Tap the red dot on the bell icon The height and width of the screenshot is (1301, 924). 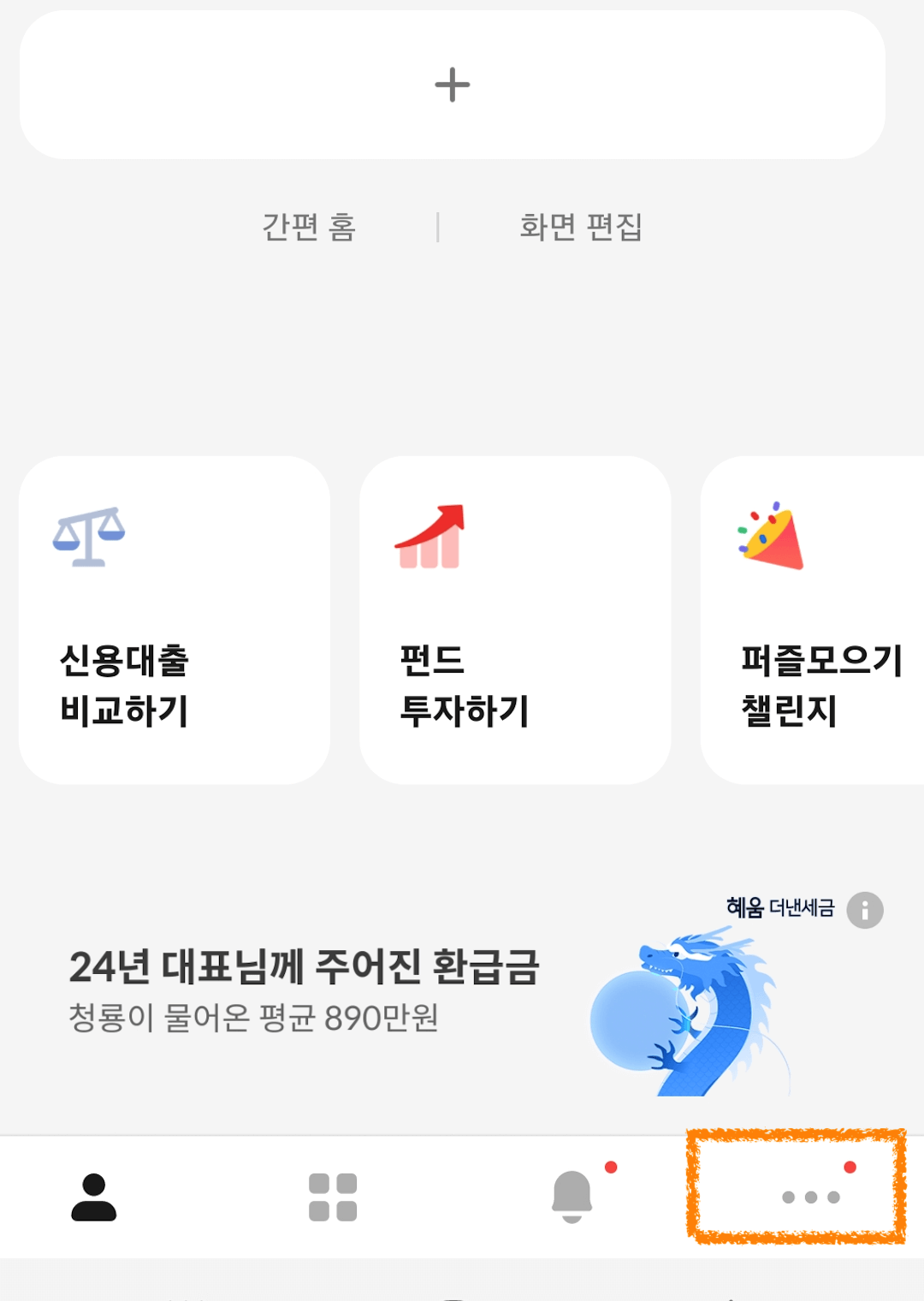[x=610, y=1166]
